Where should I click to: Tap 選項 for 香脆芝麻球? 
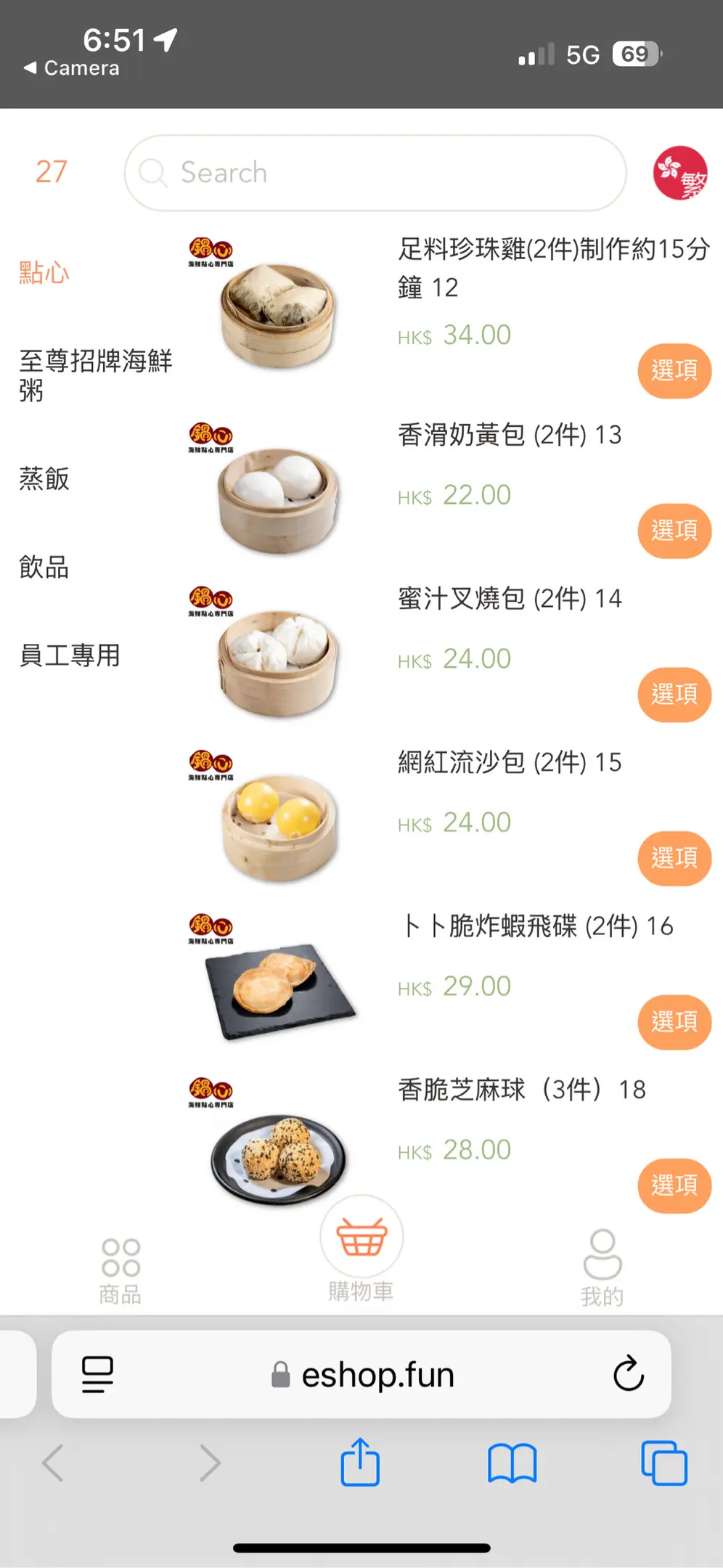tap(674, 1185)
